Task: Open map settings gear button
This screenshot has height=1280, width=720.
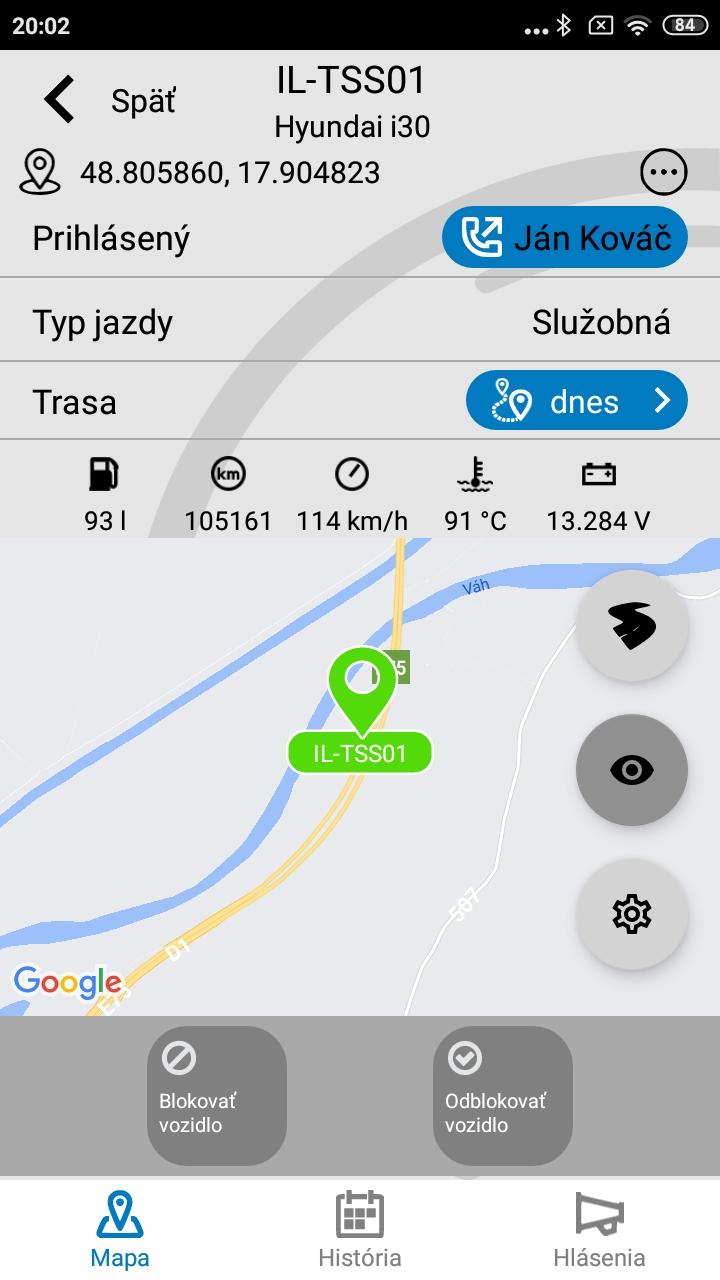Action: (x=631, y=913)
